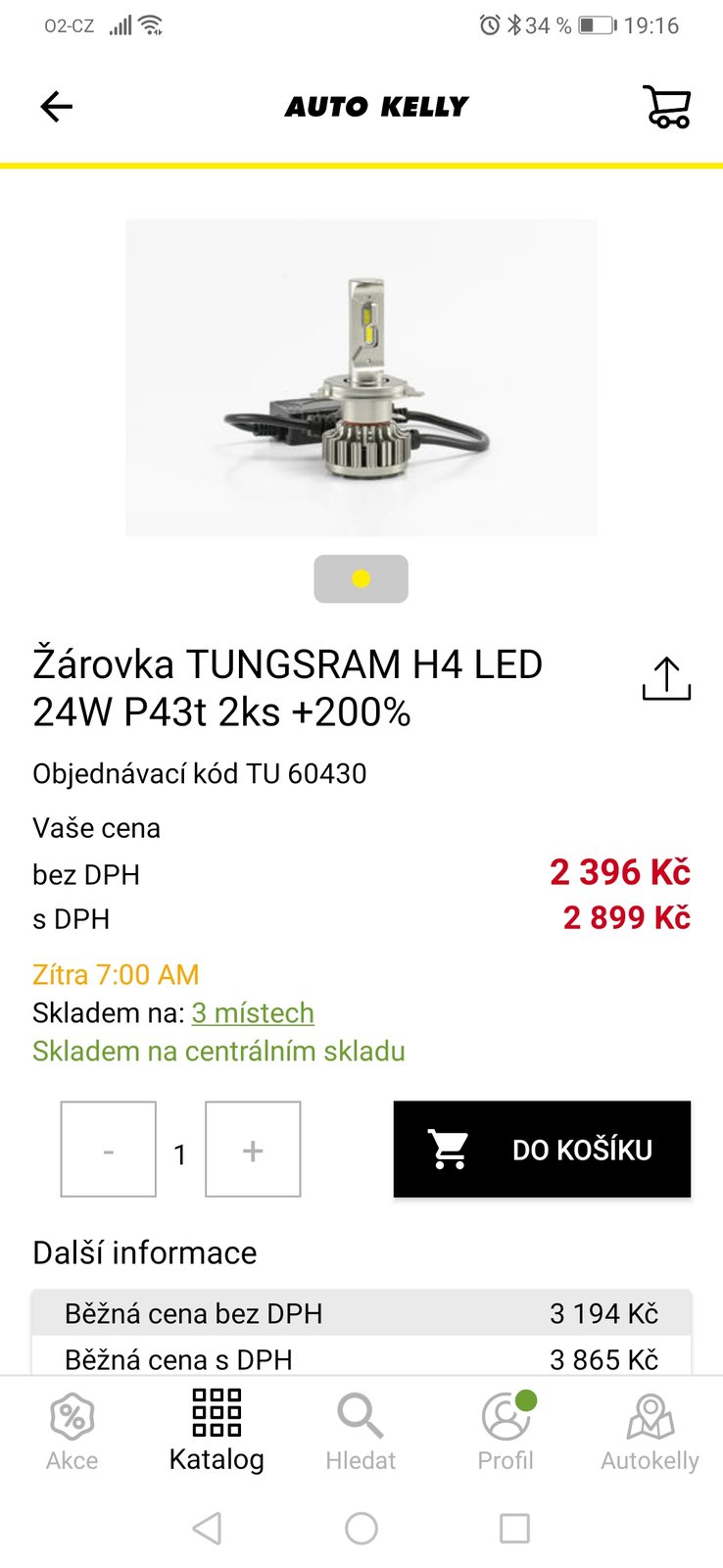Image resolution: width=723 pixels, height=1568 pixels.
Task: View the TUNGSRAM bulb product photo
Action: 361,377
